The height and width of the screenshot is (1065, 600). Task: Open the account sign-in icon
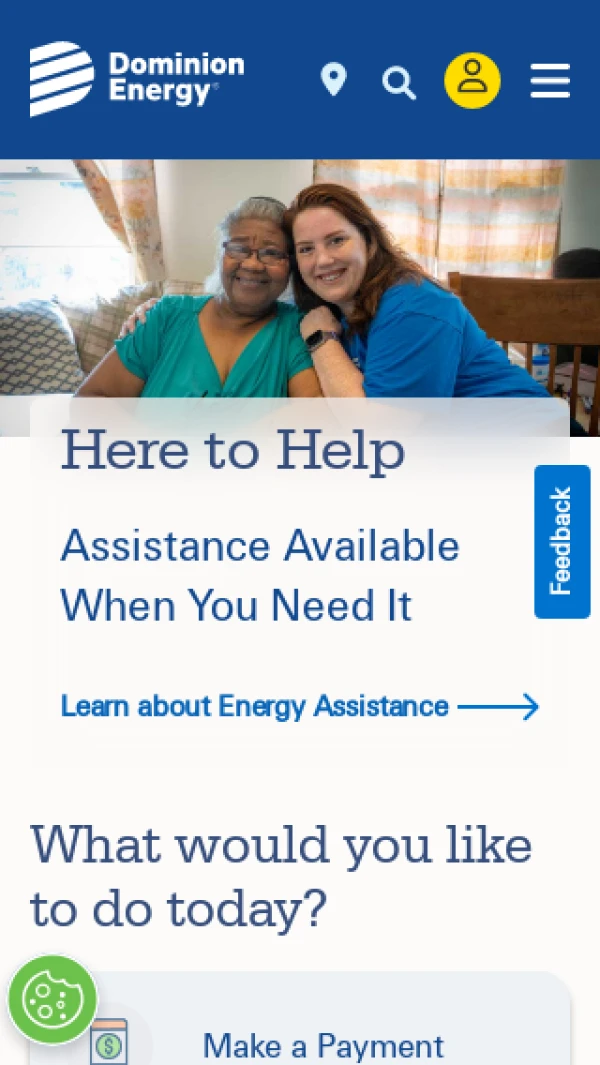click(472, 80)
